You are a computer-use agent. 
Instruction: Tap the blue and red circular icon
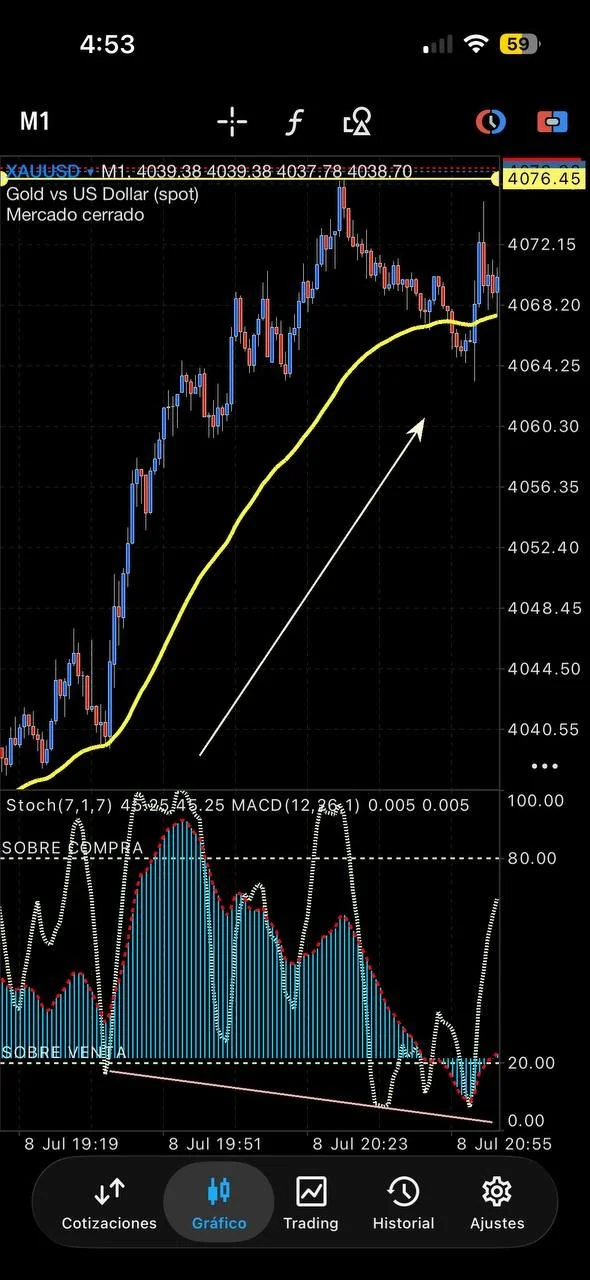[x=490, y=122]
